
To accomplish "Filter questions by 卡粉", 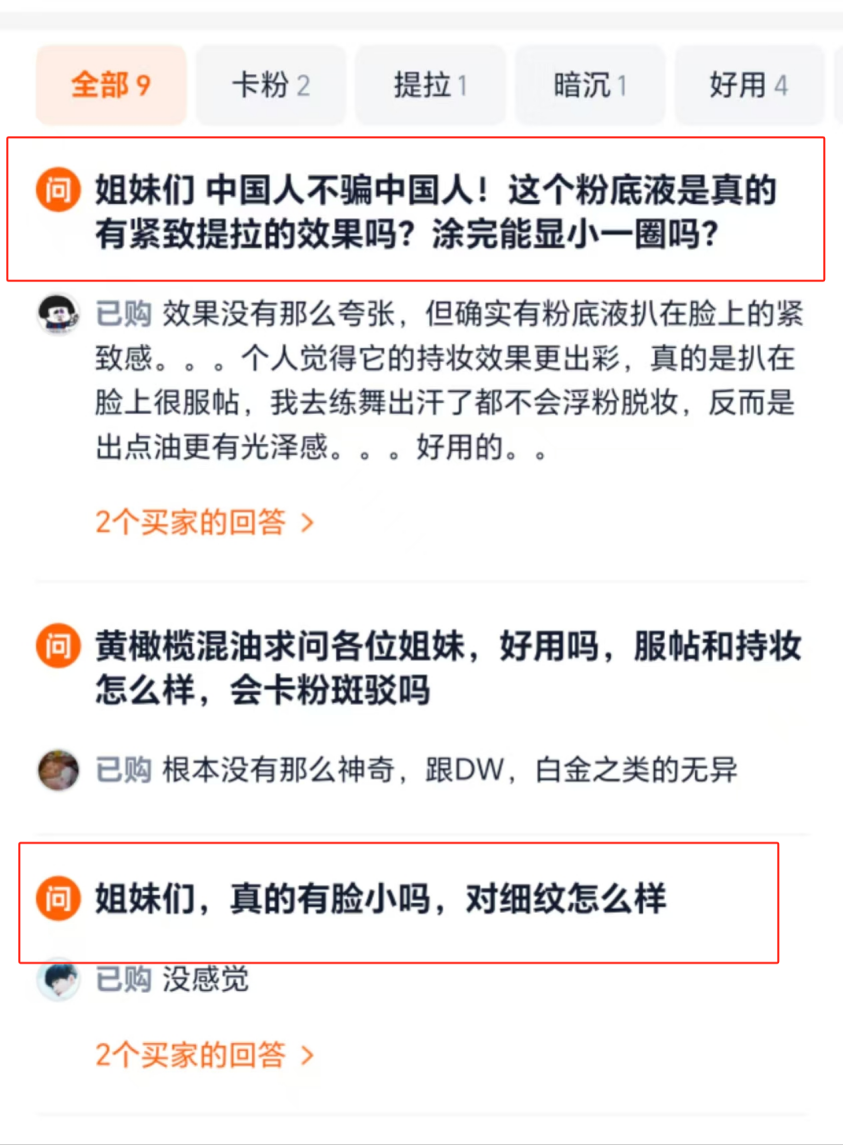I will 270,85.
